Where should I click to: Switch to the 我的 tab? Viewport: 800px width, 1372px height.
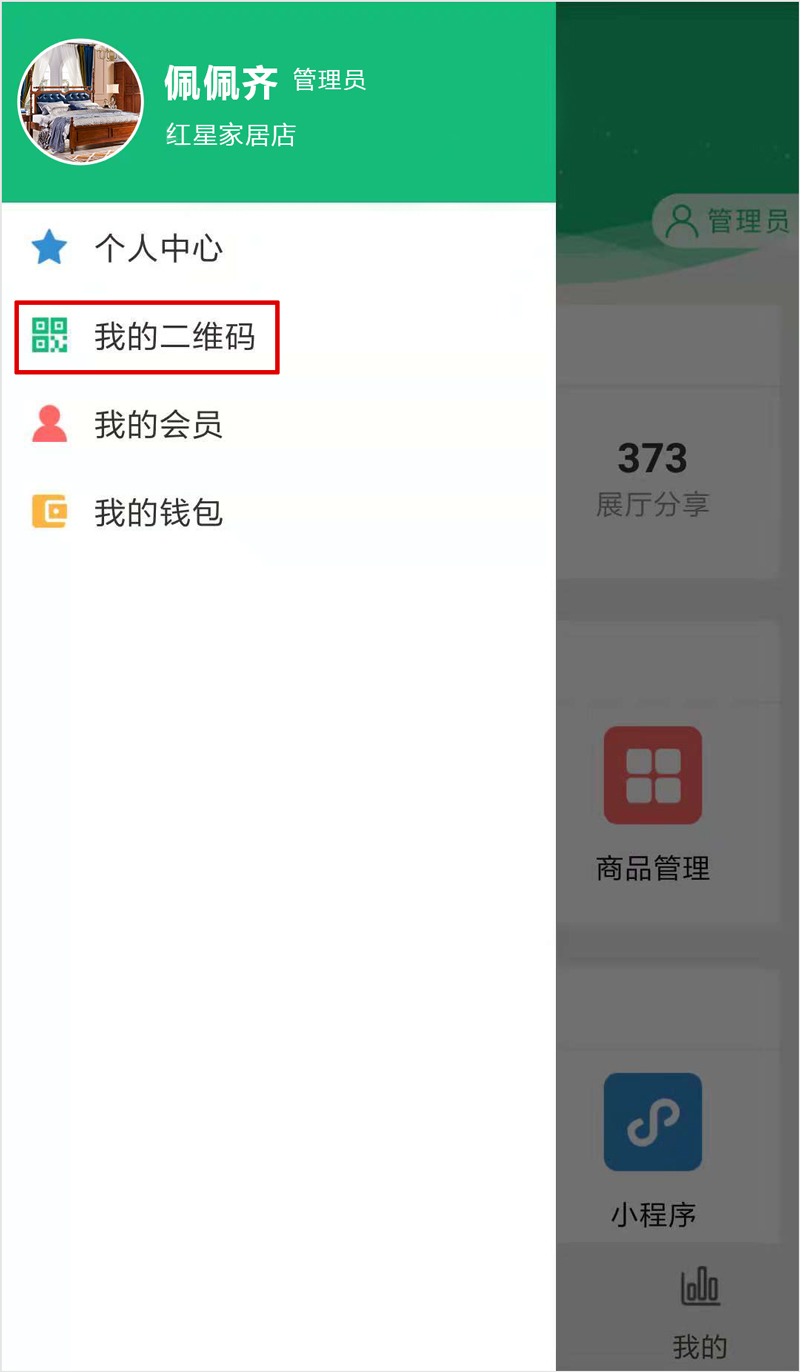pyautogui.click(x=700, y=1311)
